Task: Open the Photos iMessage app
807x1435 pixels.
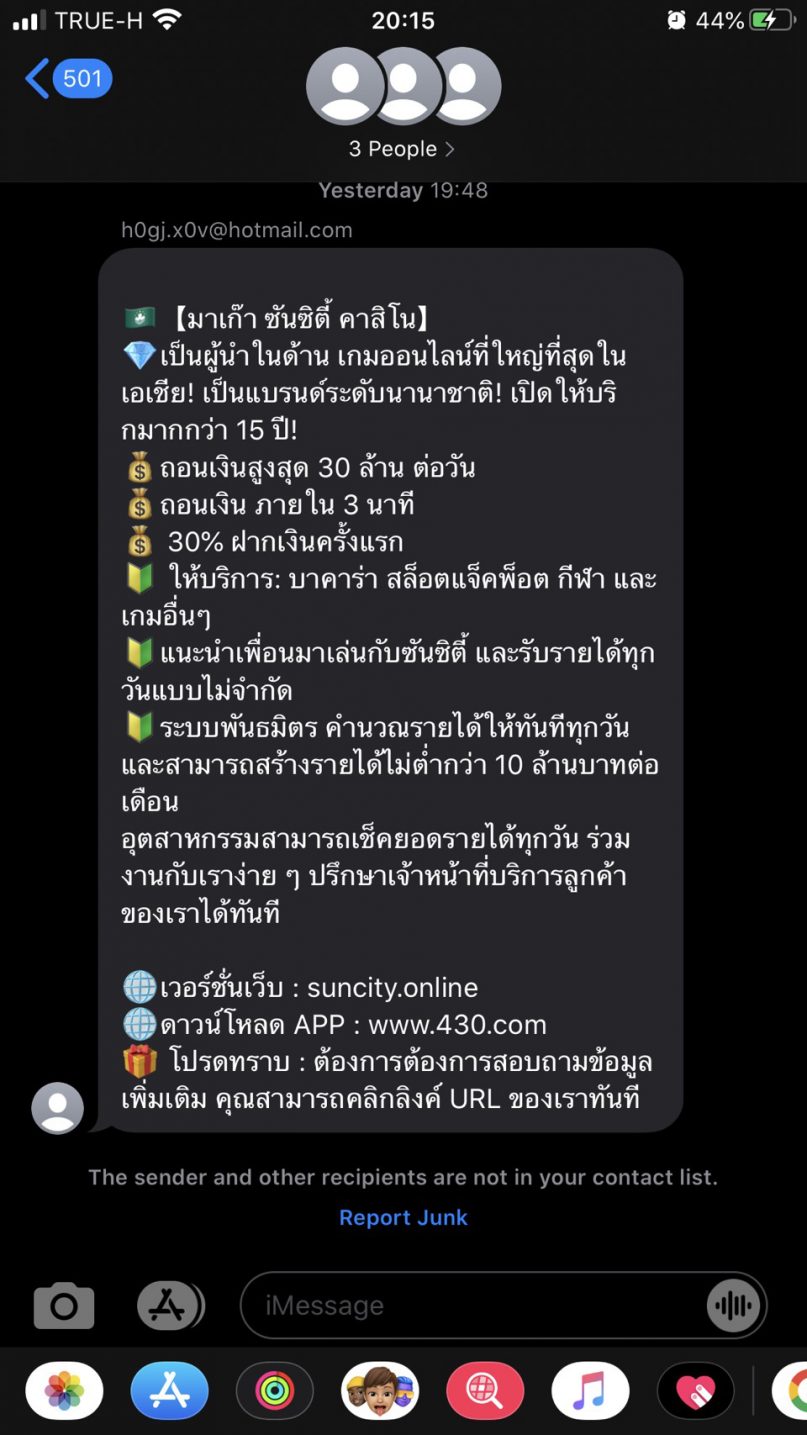Action: pyautogui.click(x=64, y=1390)
